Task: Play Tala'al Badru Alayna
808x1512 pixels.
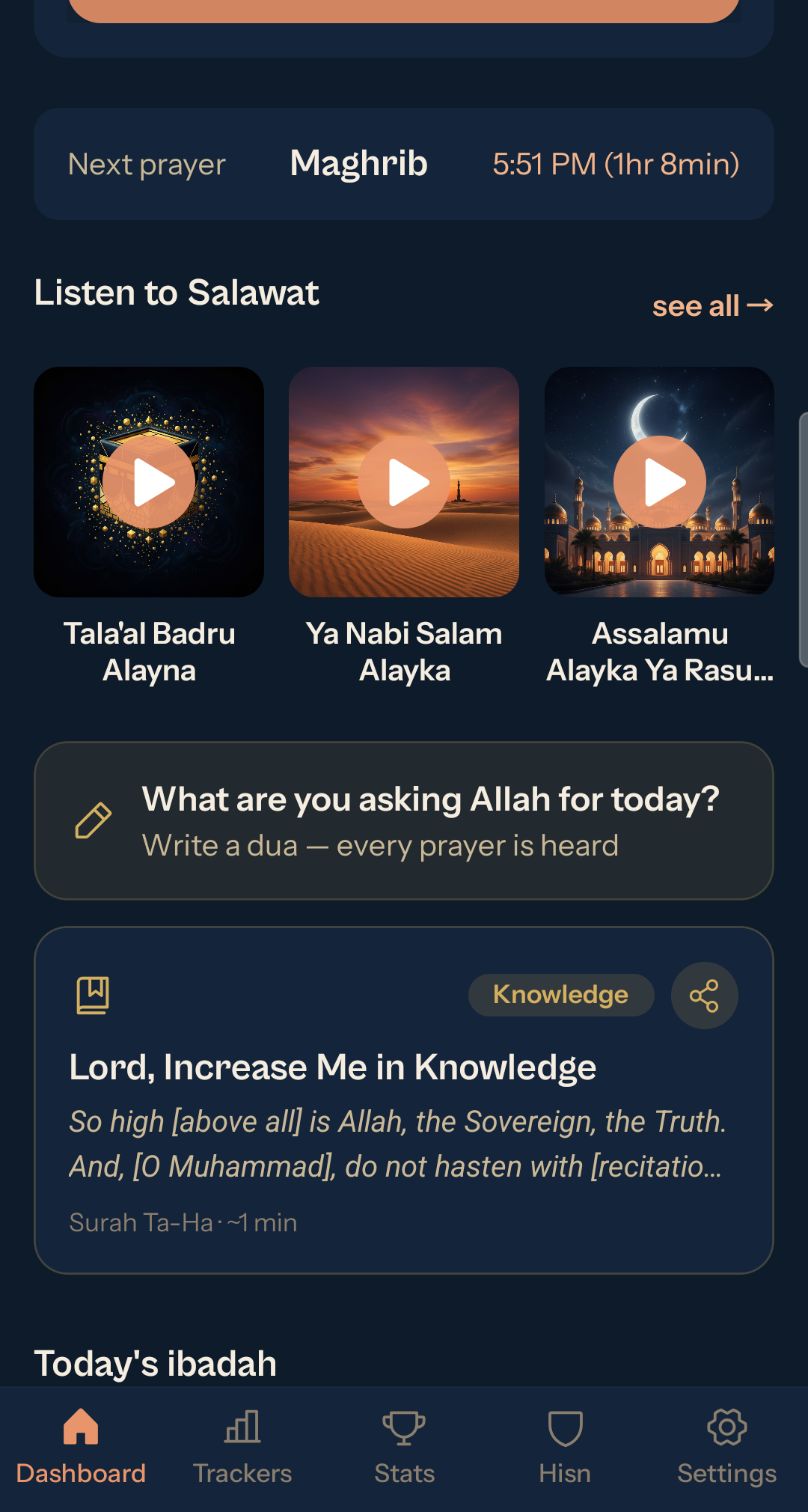Action: coord(147,482)
